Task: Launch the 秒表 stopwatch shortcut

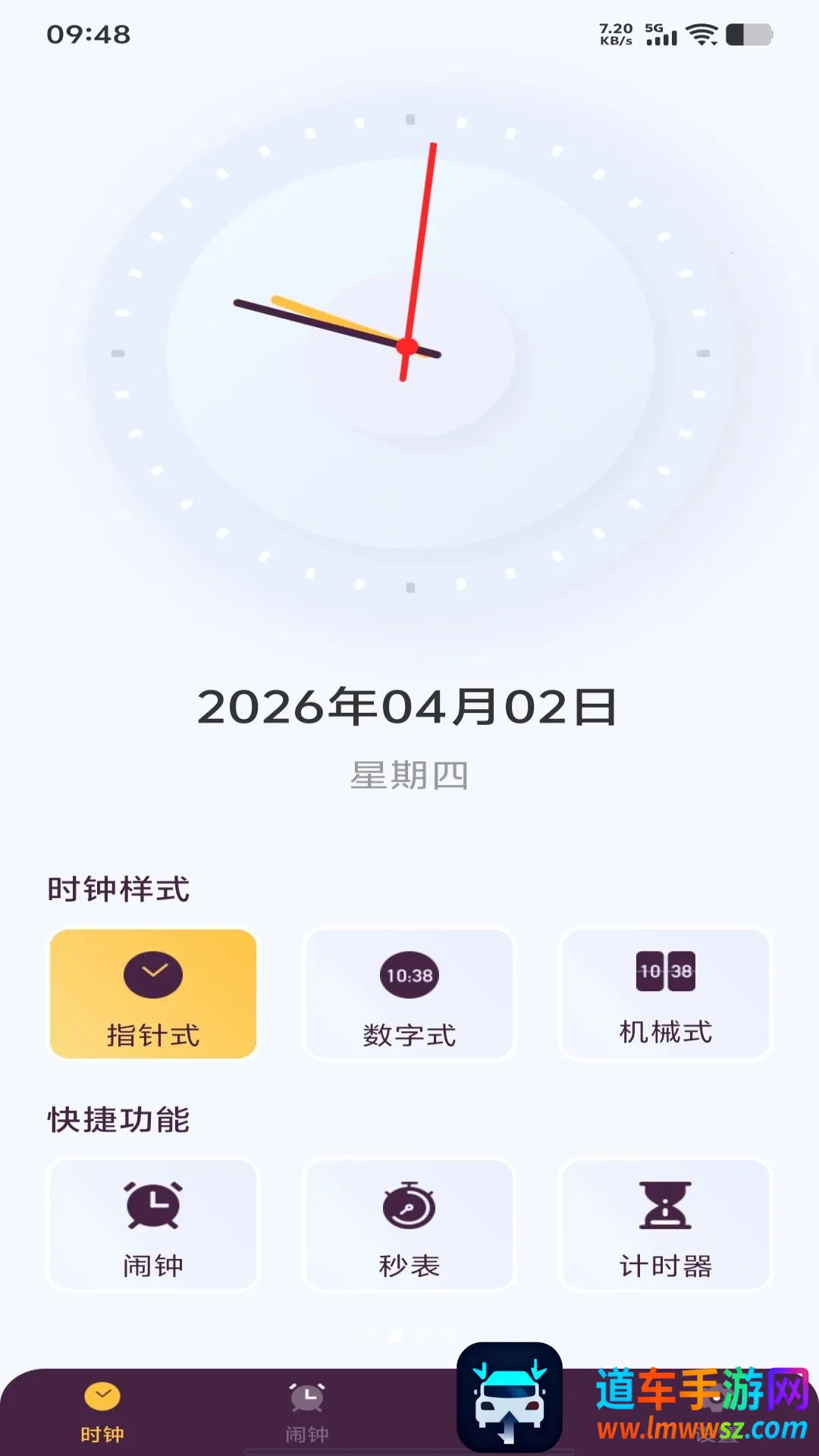Action: tap(409, 1225)
